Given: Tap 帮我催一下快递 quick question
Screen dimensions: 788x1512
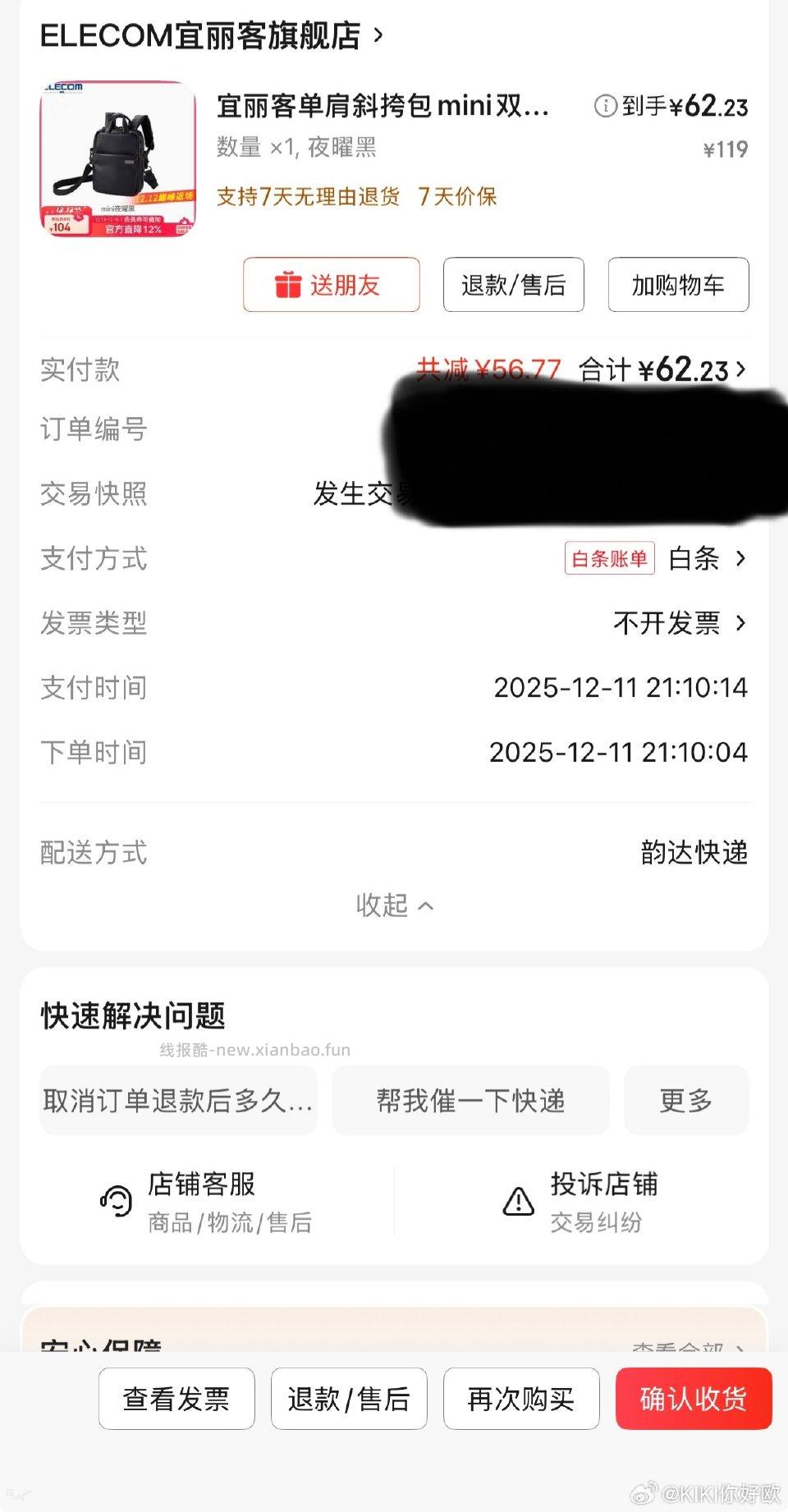Looking at the screenshot, I should tap(470, 1101).
